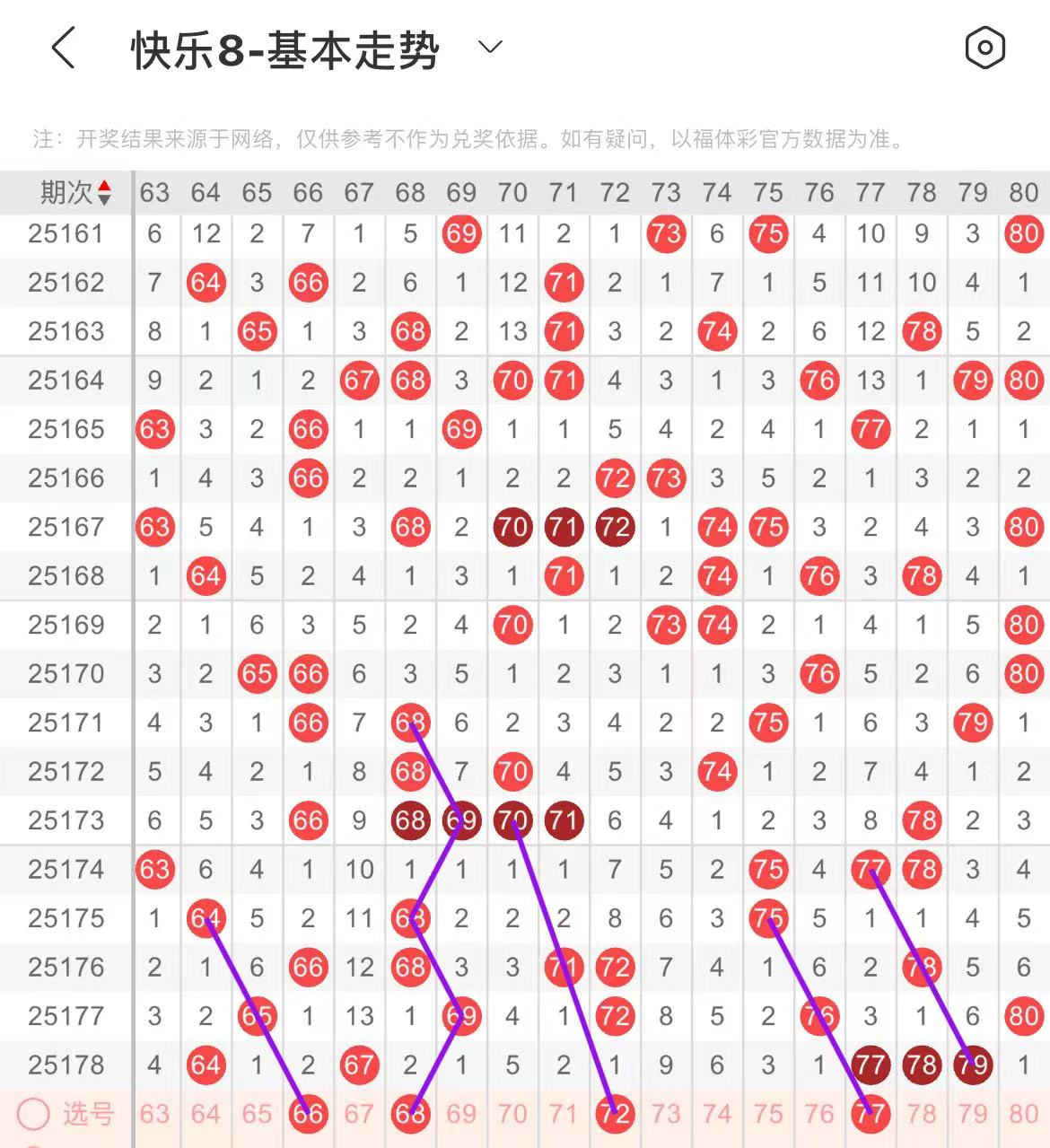Add number 67 in the 选号 row
Image resolution: width=1050 pixels, height=1148 pixels.
tap(359, 1114)
